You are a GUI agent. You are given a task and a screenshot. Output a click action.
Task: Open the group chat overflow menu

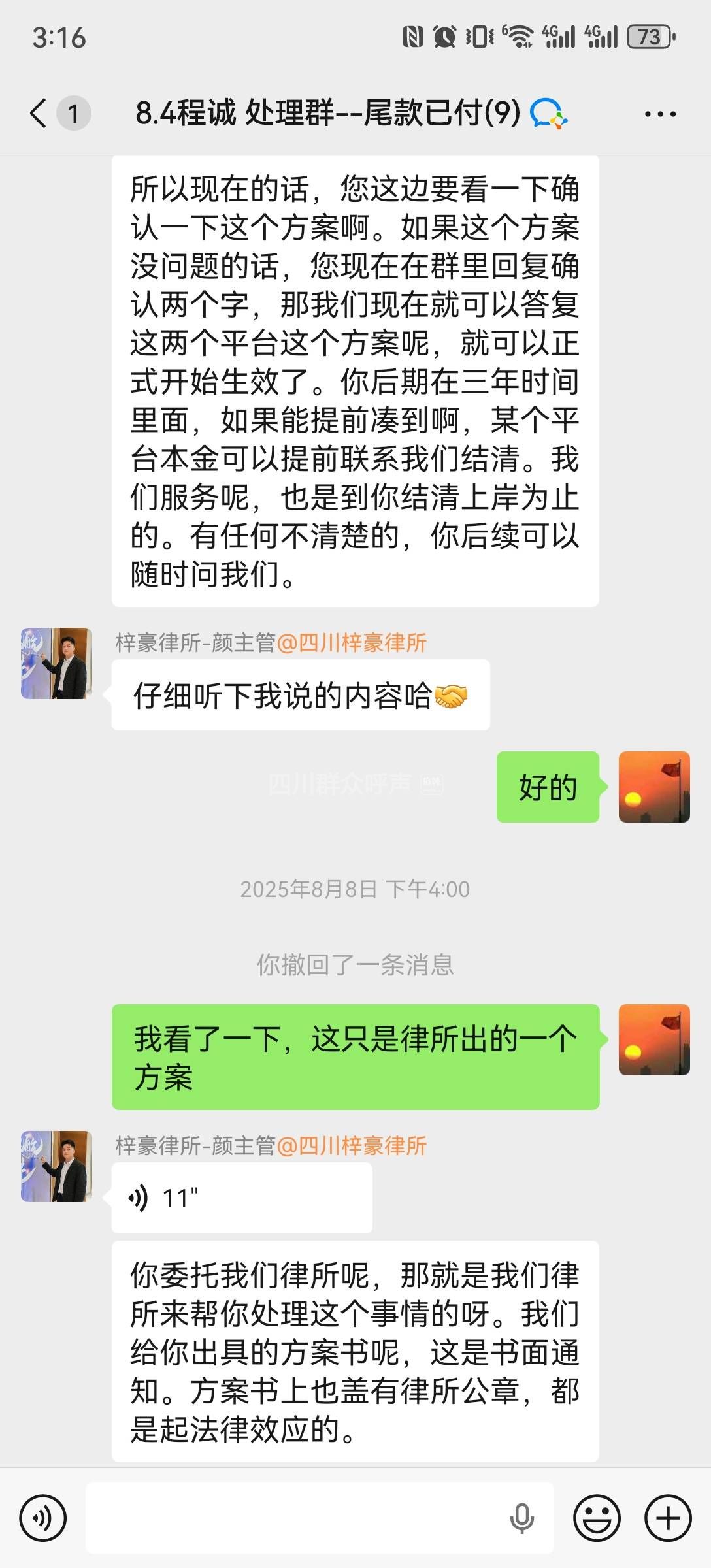(x=660, y=114)
